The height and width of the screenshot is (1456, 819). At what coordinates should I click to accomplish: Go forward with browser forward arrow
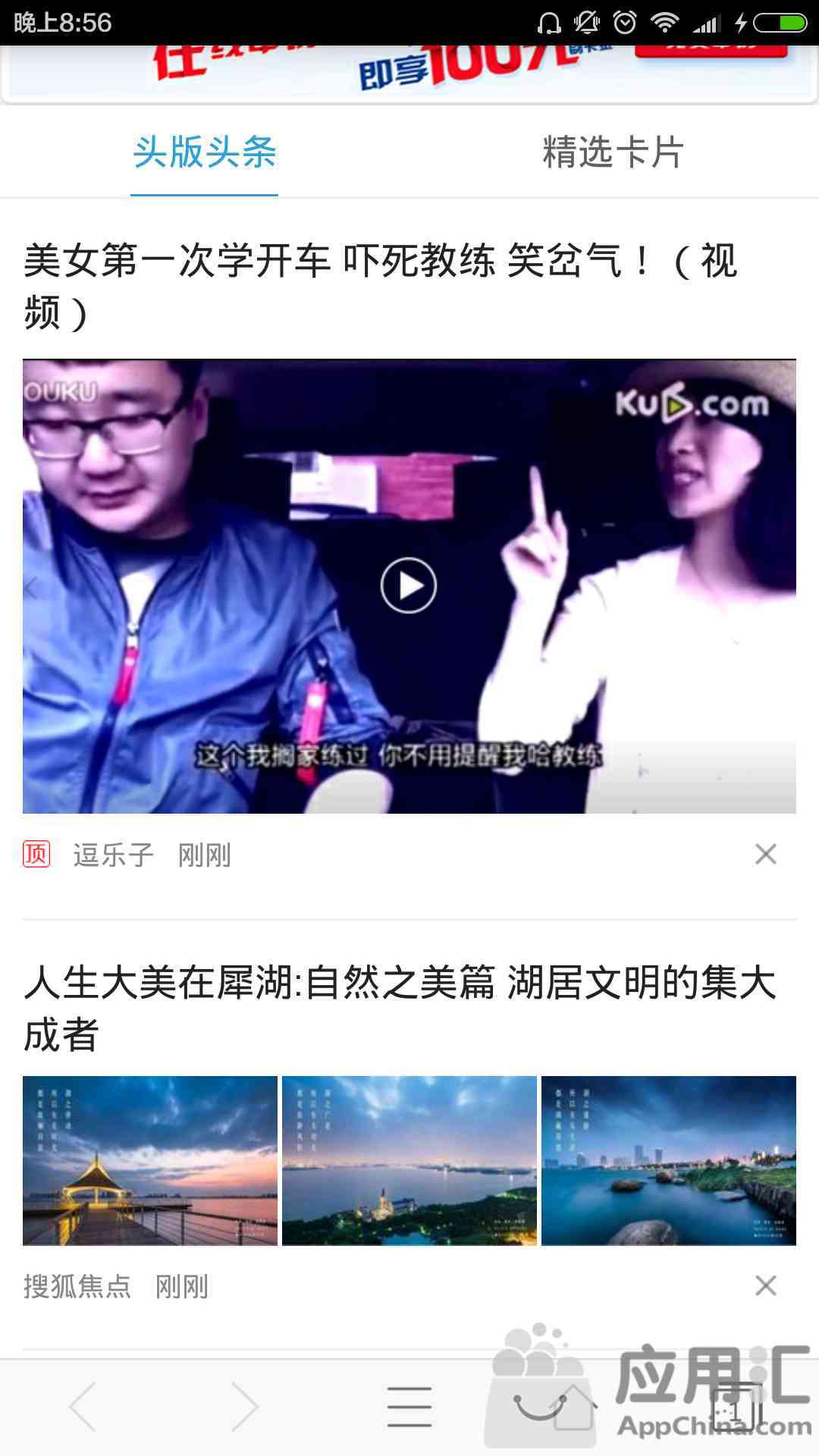pyautogui.click(x=246, y=1407)
